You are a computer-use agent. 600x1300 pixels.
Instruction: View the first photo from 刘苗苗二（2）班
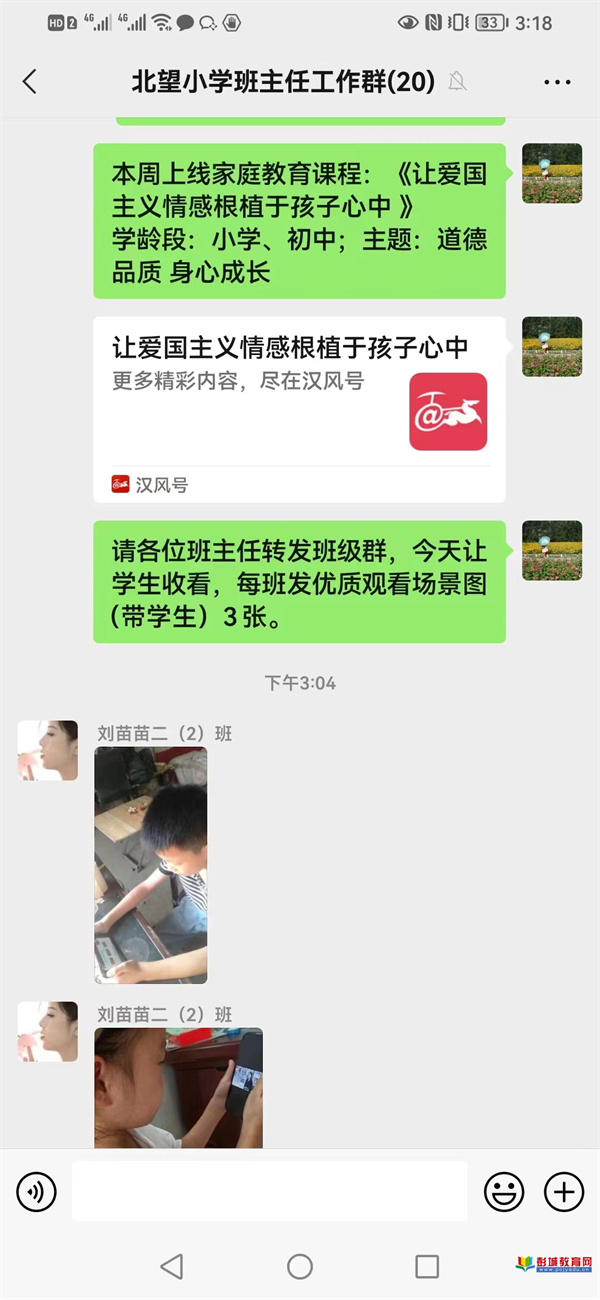(x=151, y=865)
